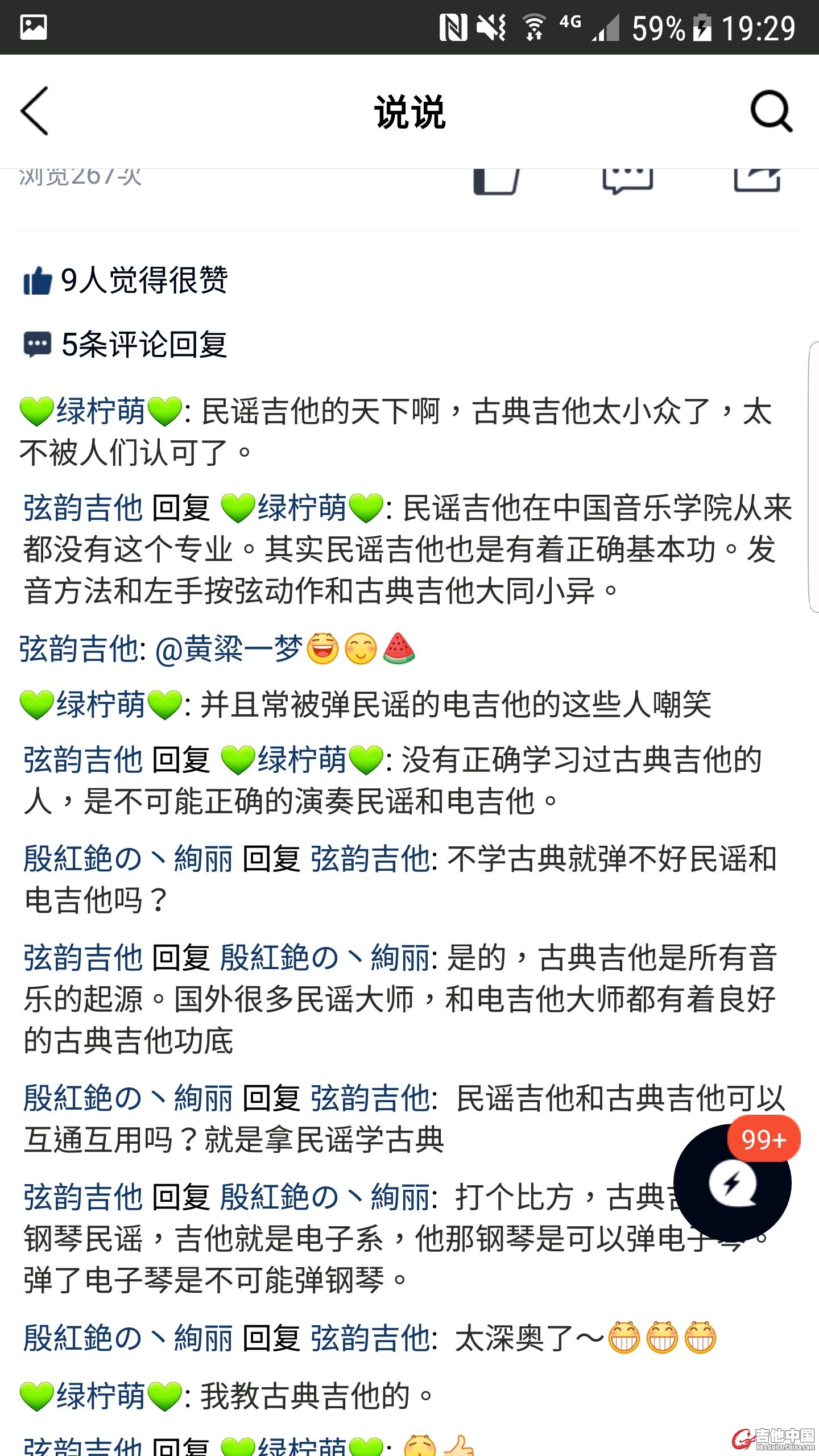Screen dimensions: 819x1456
Task: Like this post via thumbs-up icon
Action: point(497,182)
